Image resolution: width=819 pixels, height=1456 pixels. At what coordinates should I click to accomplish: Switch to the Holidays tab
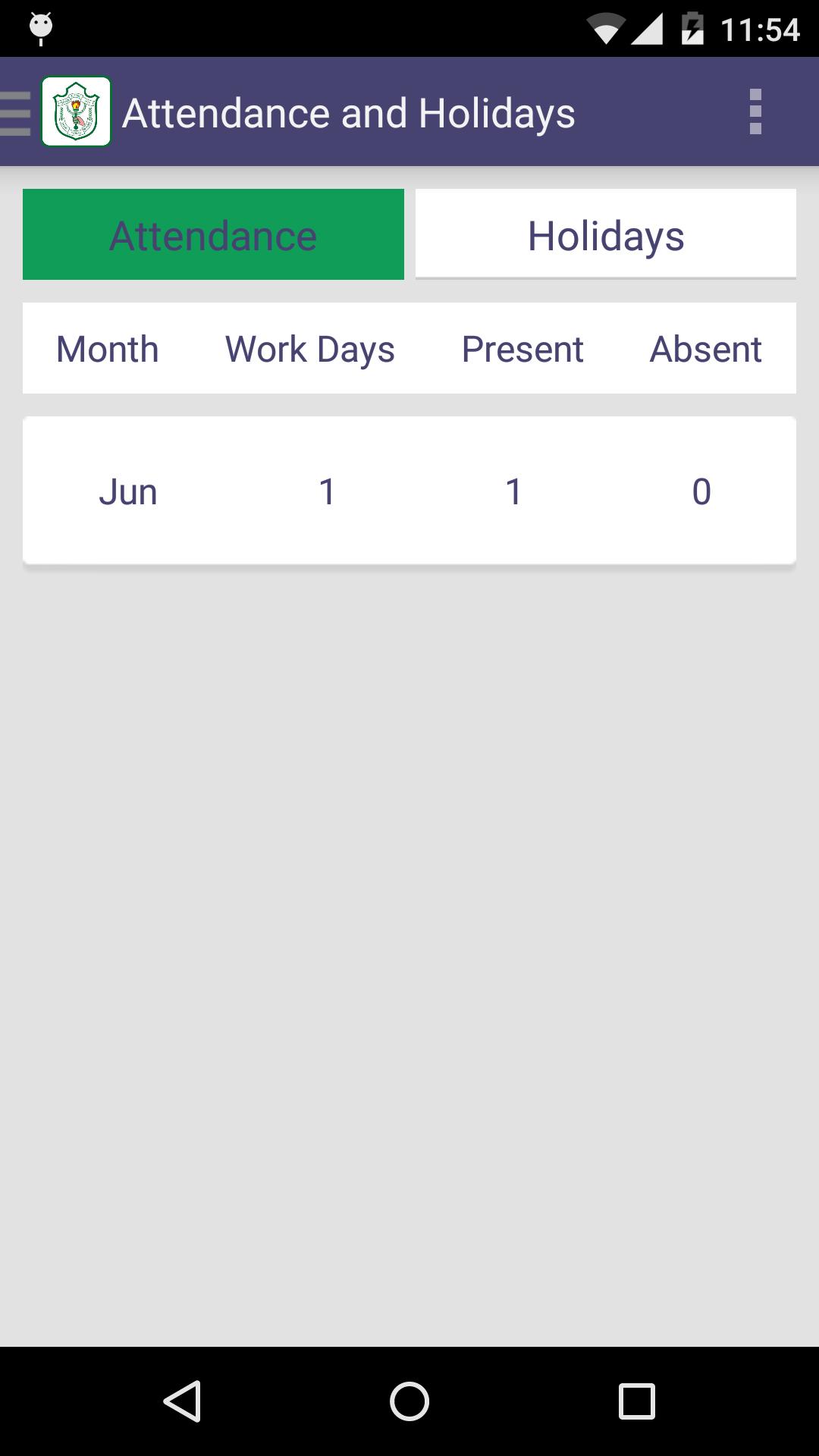[605, 234]
